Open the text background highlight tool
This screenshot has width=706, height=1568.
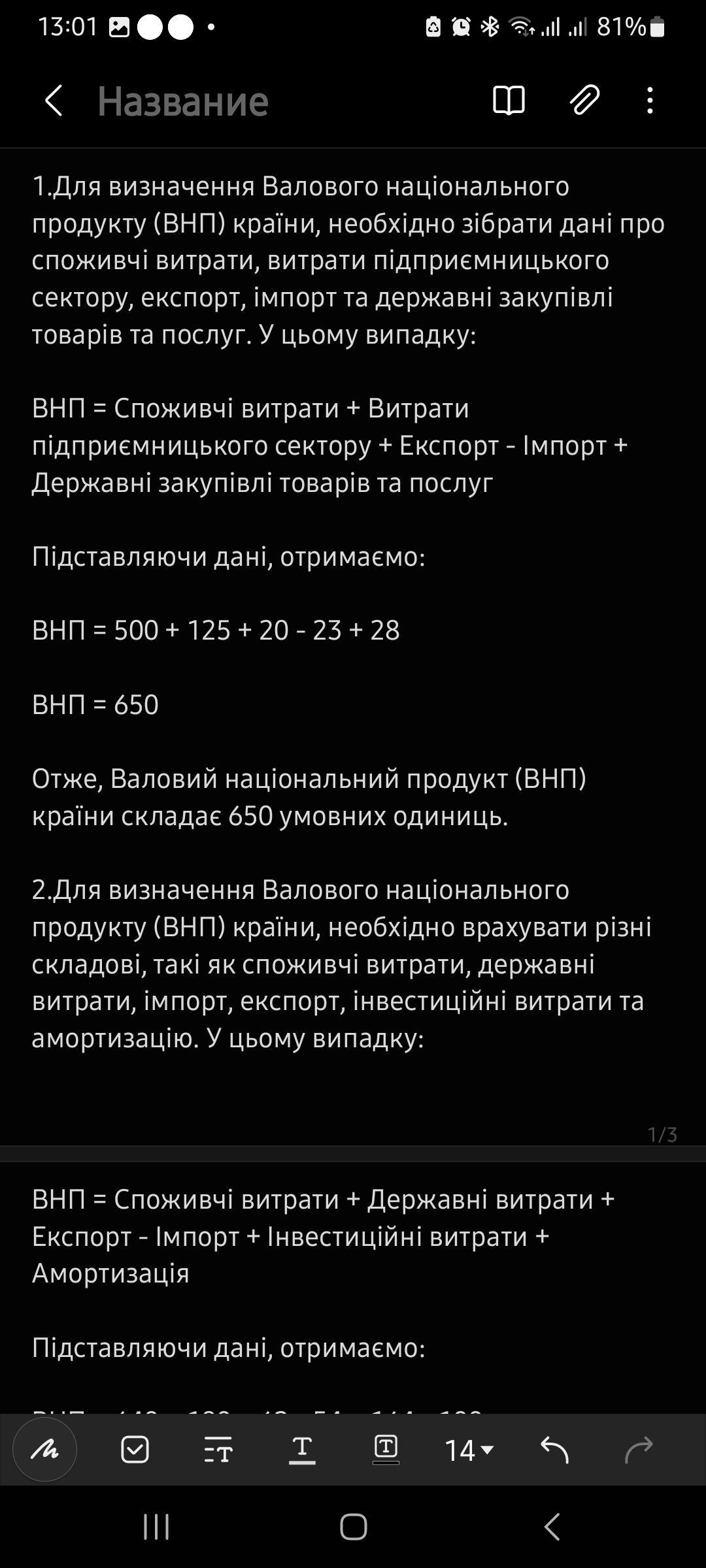(386, 1450)
